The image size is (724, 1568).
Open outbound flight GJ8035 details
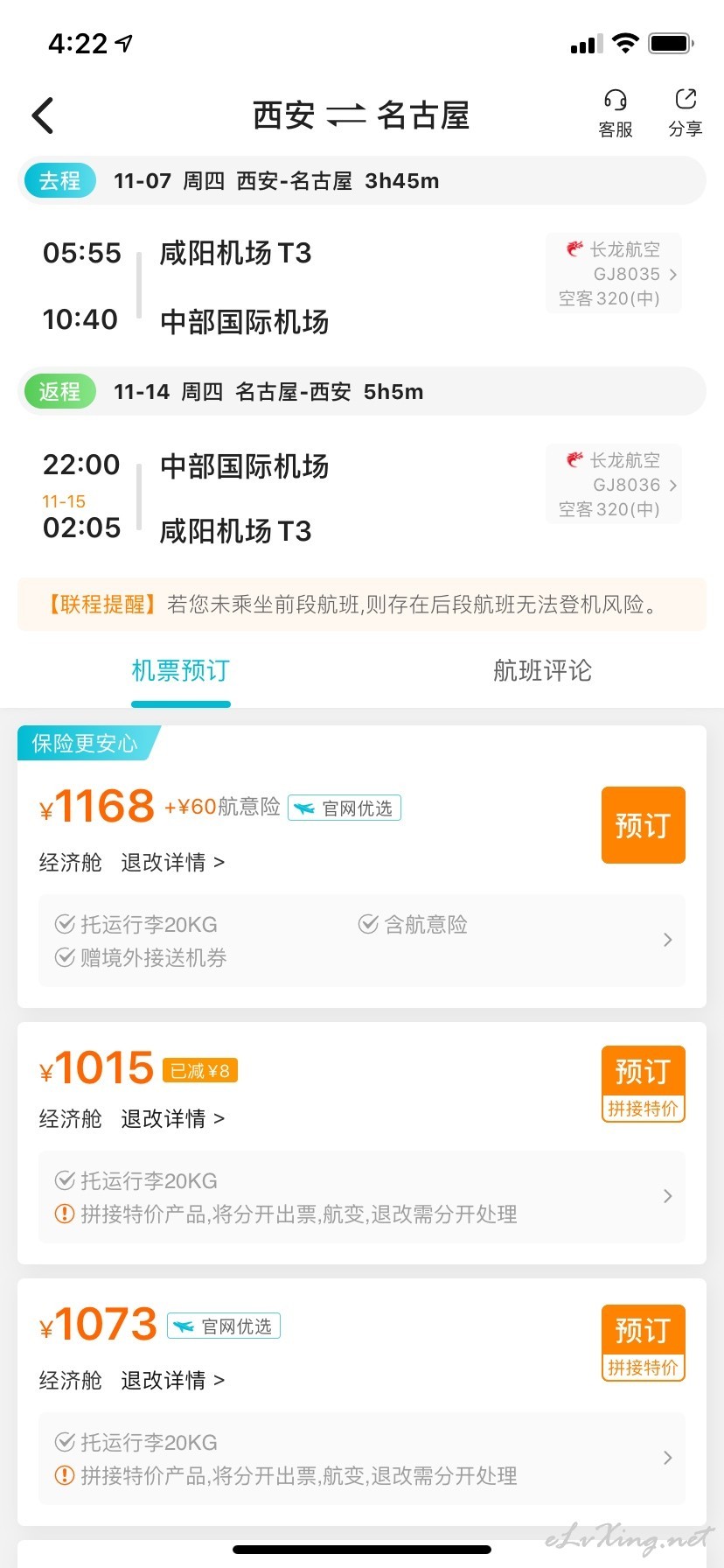pyautogui.click(x=614, y=274)
